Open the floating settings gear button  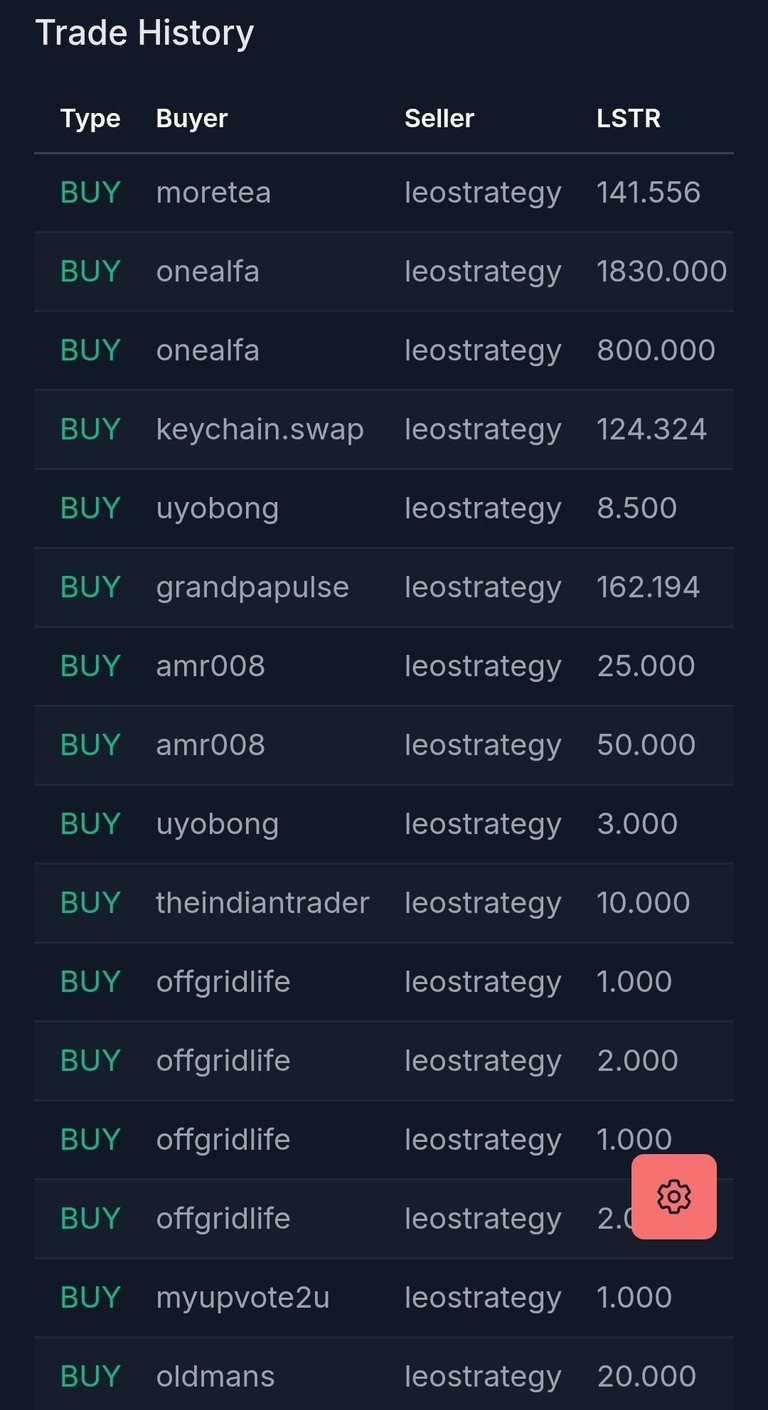click(x=674, y=1196)
